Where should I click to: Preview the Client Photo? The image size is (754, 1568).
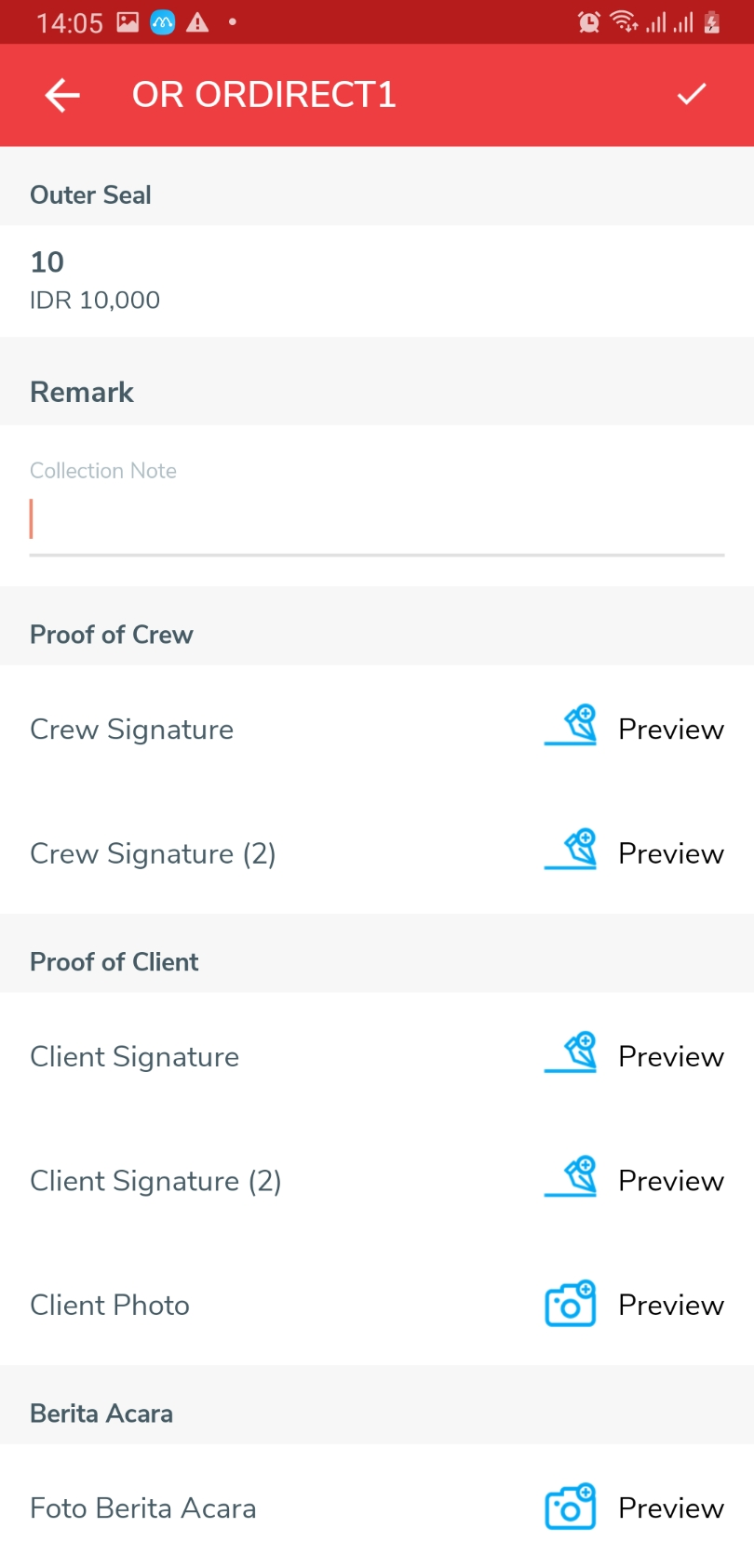pyautogui.click(x=670, y=1305)
